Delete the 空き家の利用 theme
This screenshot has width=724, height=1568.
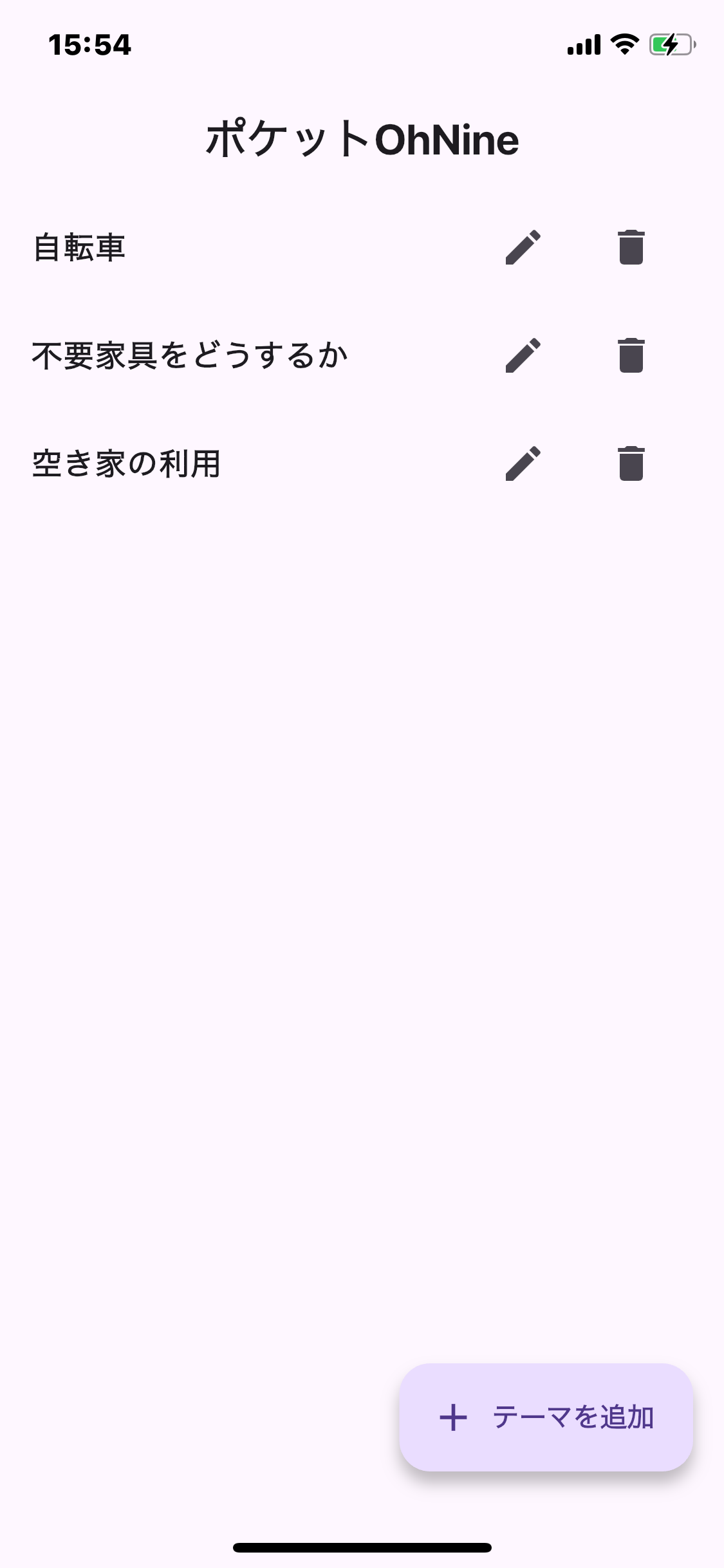[x=631, y=463]
